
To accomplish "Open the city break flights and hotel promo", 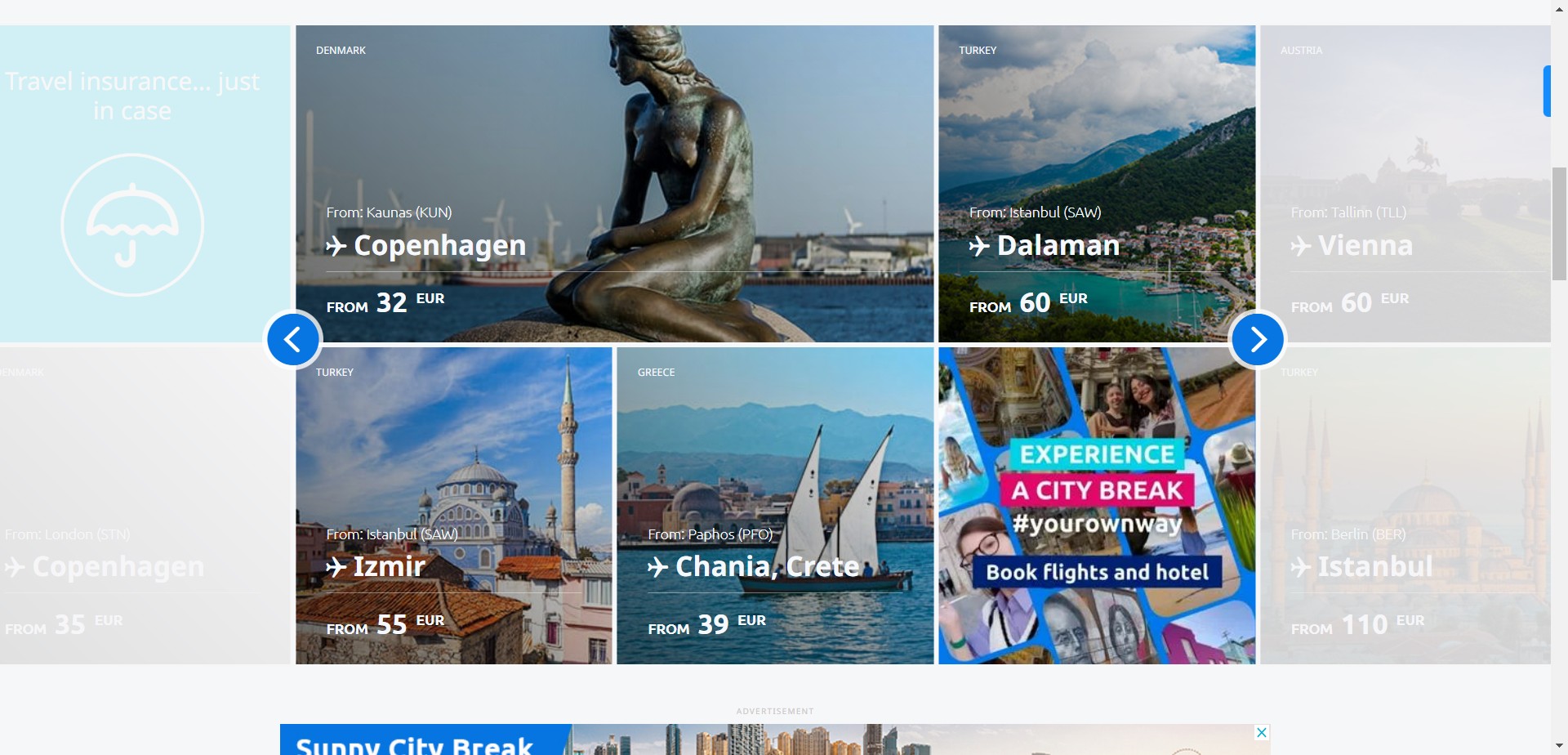I will click(1096, 506).
